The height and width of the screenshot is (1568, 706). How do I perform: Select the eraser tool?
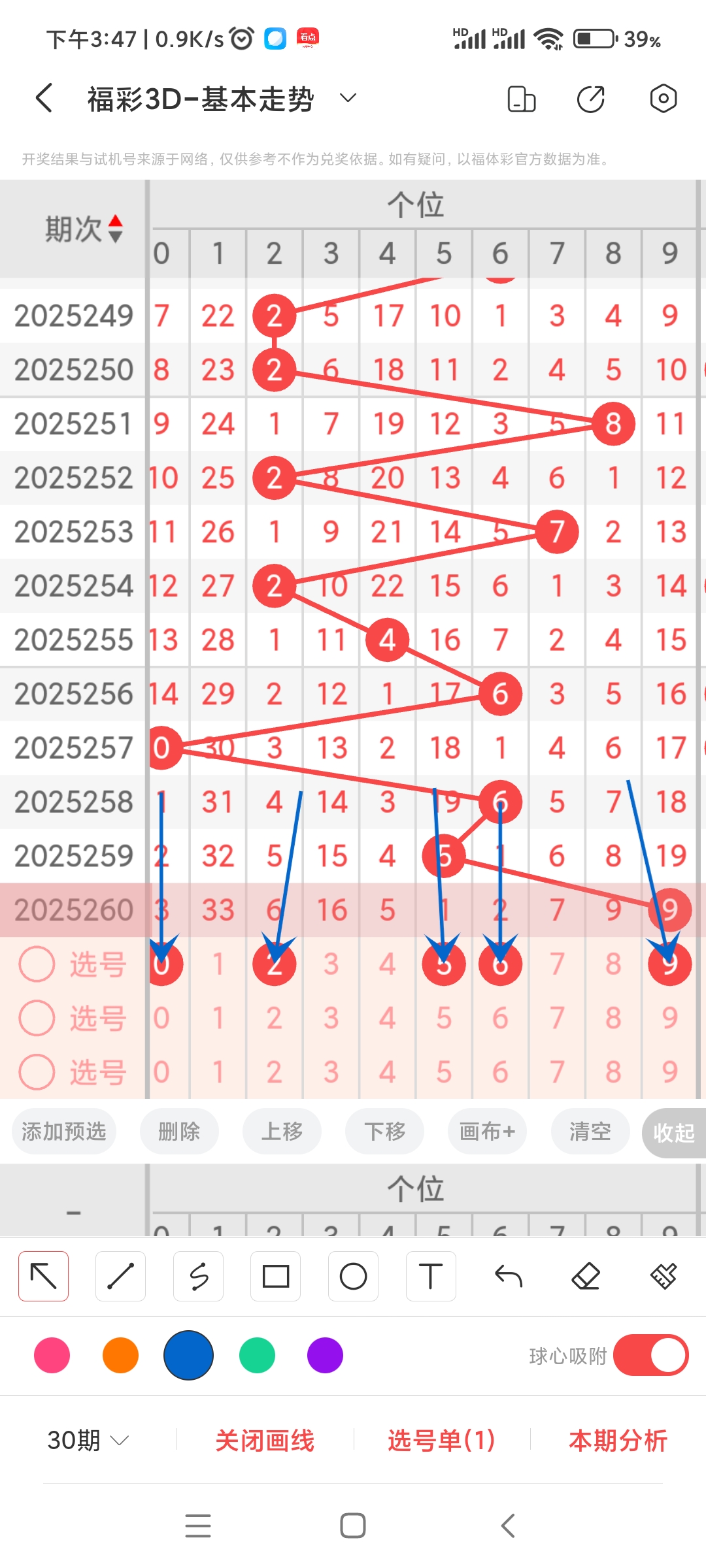[586, 1276]
